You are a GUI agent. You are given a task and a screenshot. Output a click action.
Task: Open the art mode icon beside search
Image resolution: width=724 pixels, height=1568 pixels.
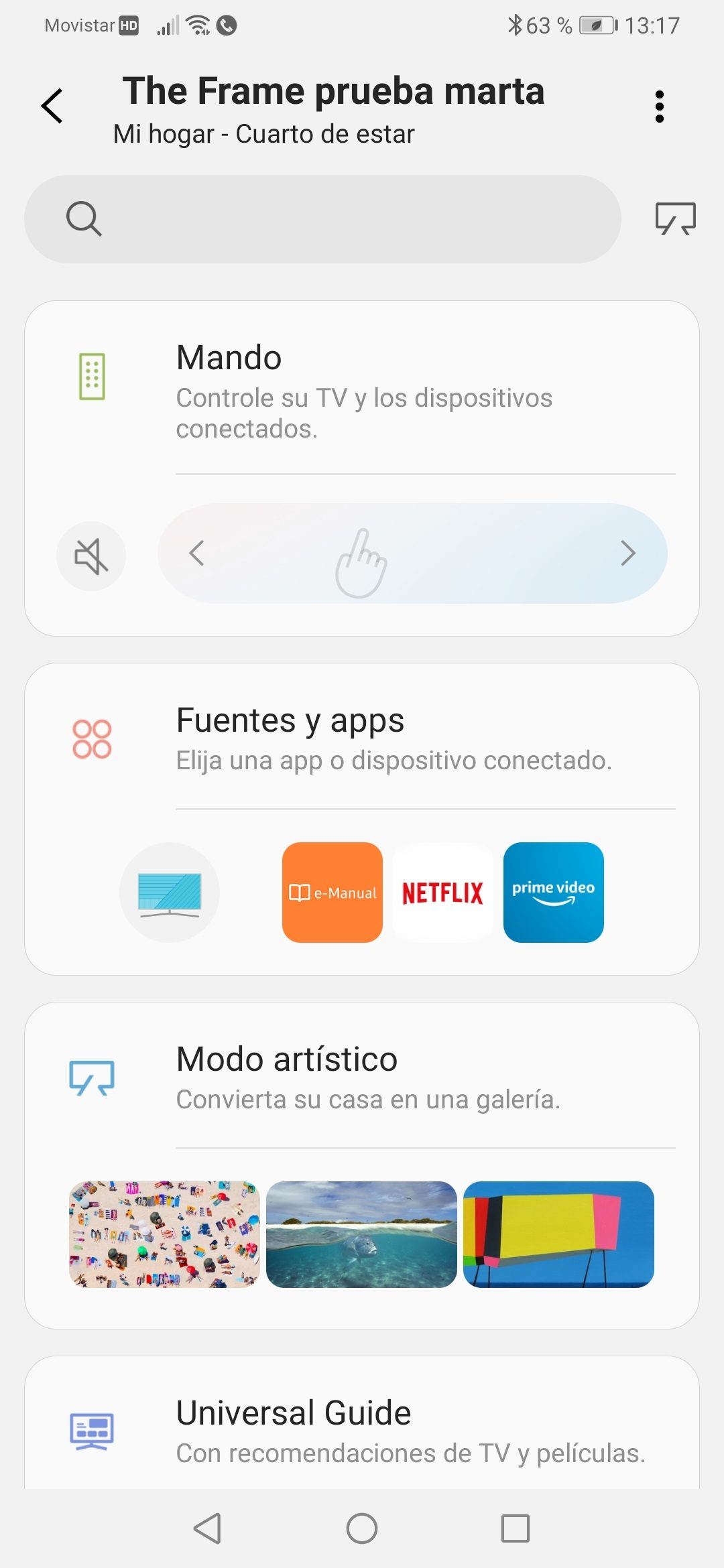pos(675,219)
